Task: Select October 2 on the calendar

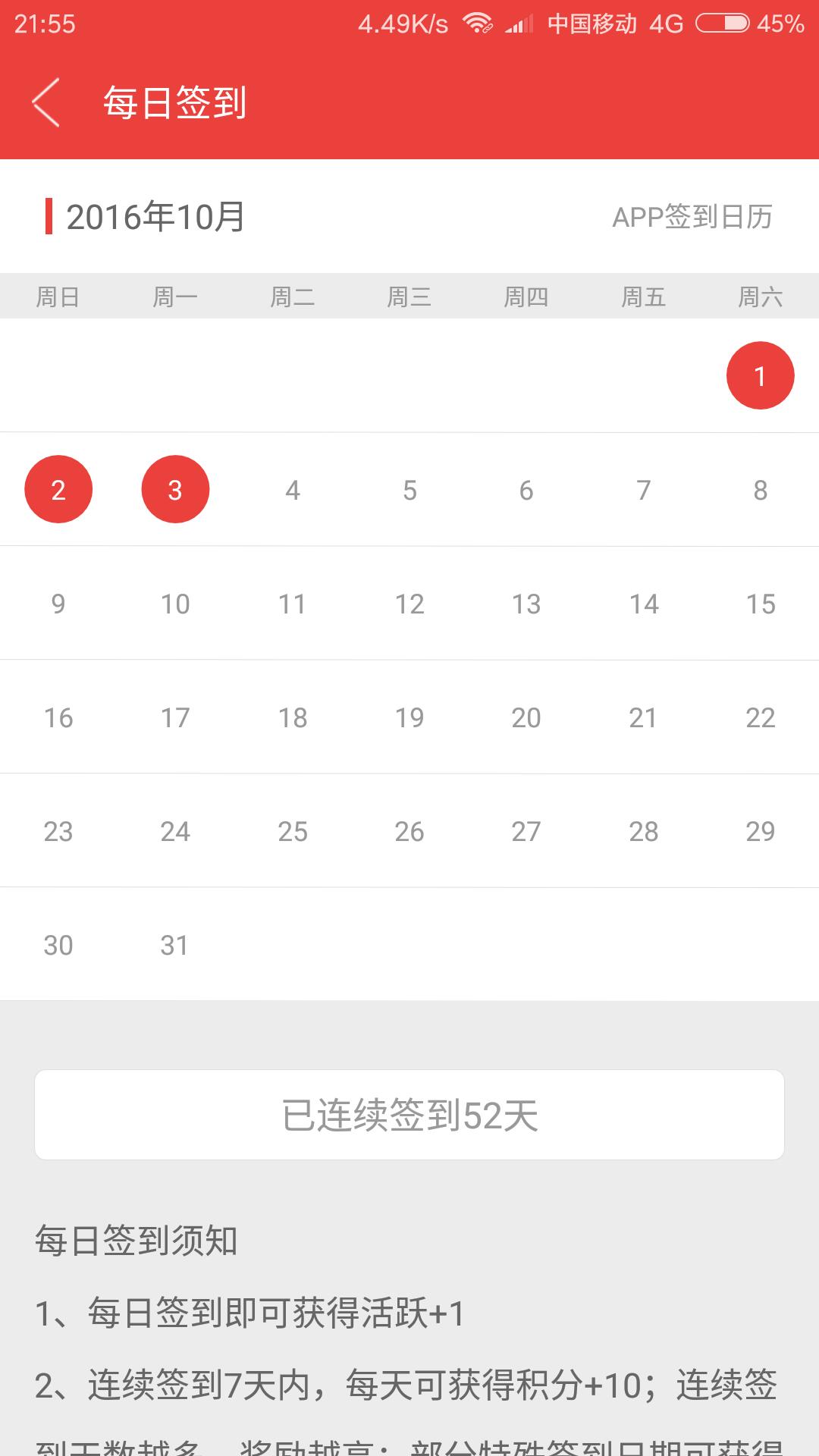Action: point(58,489)
